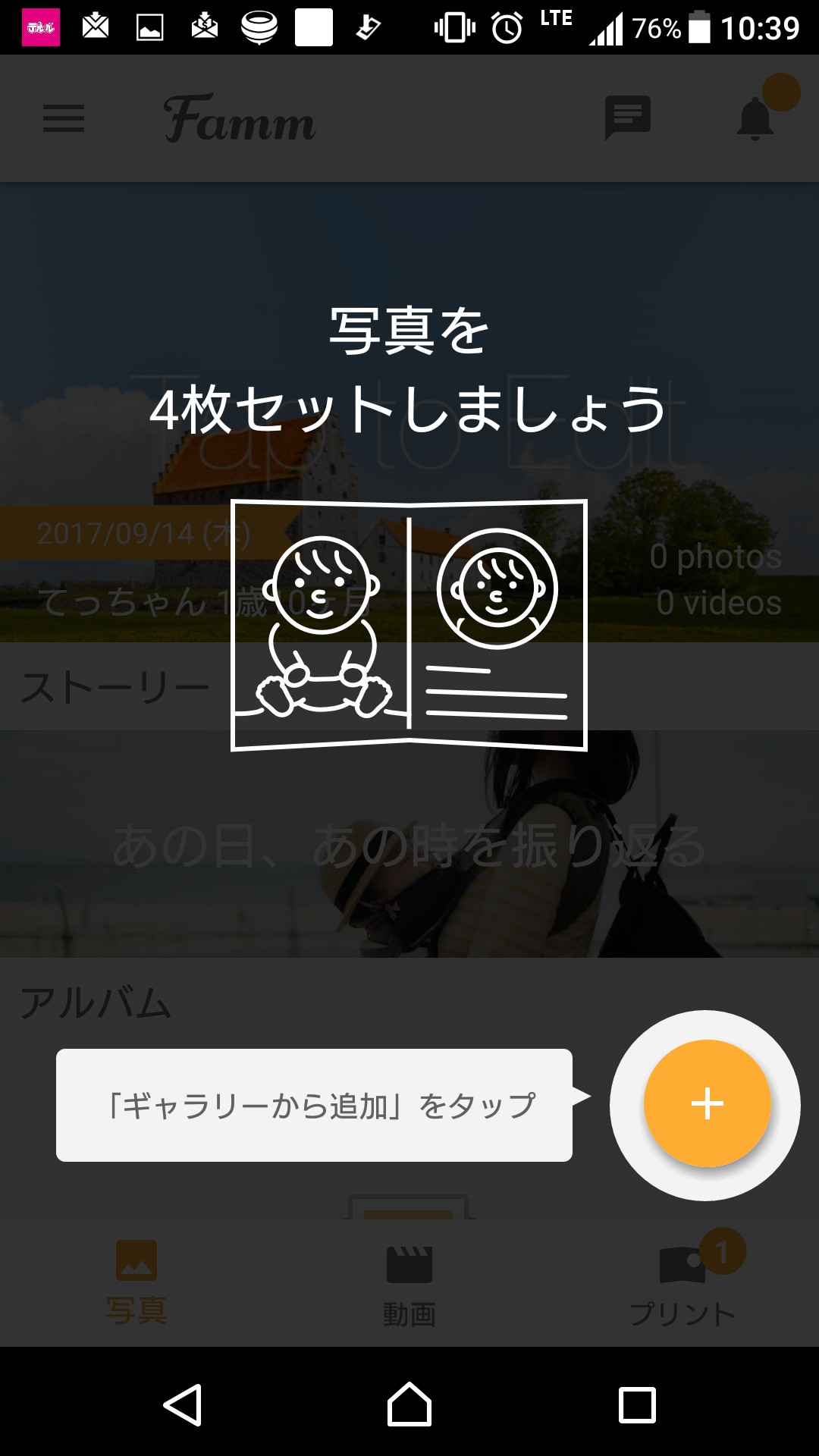Switch to the プリント tab

(x=682, y=1283)
